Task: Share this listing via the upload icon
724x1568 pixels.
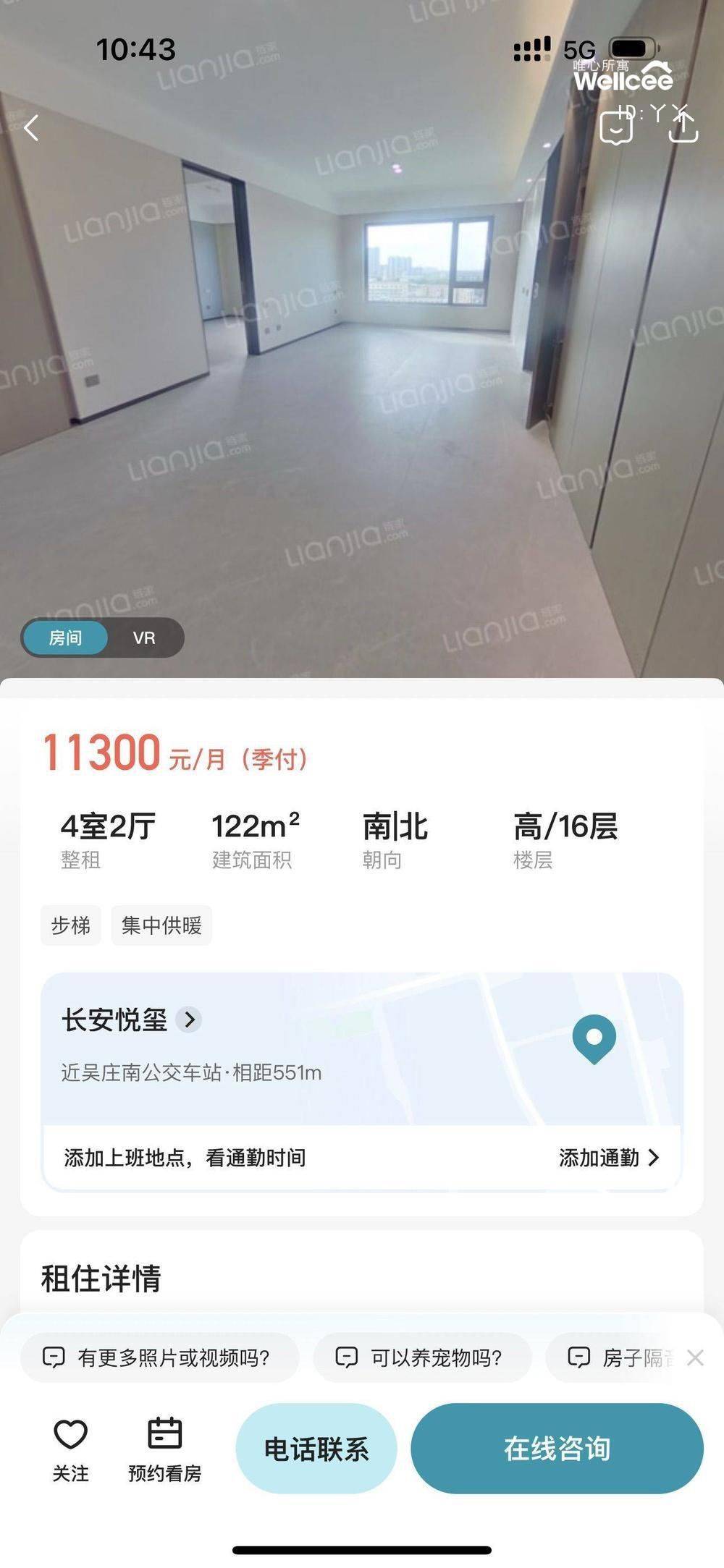Action: coord(682,126)
